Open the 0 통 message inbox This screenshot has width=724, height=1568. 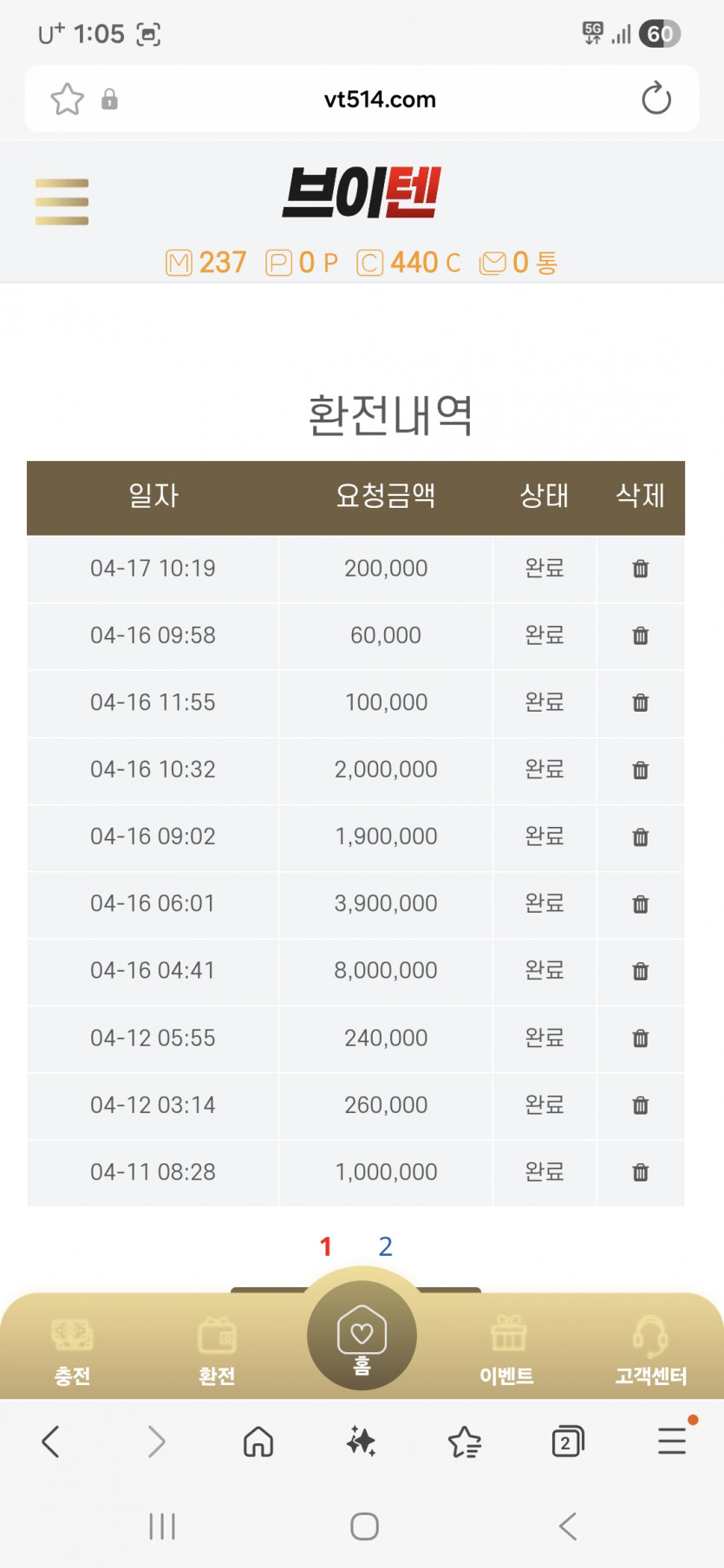[x=519, y=263]
